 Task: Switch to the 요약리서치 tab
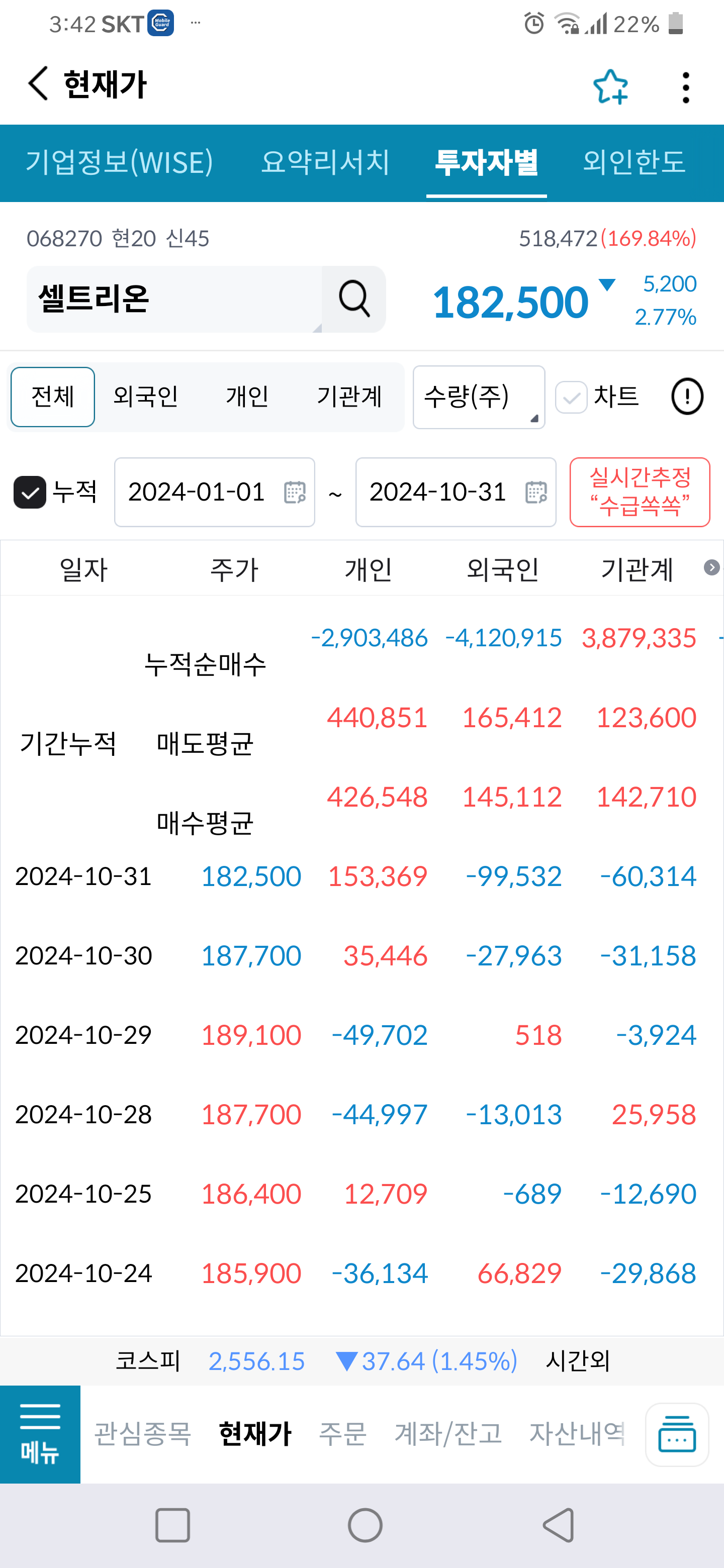pos(325,162)
